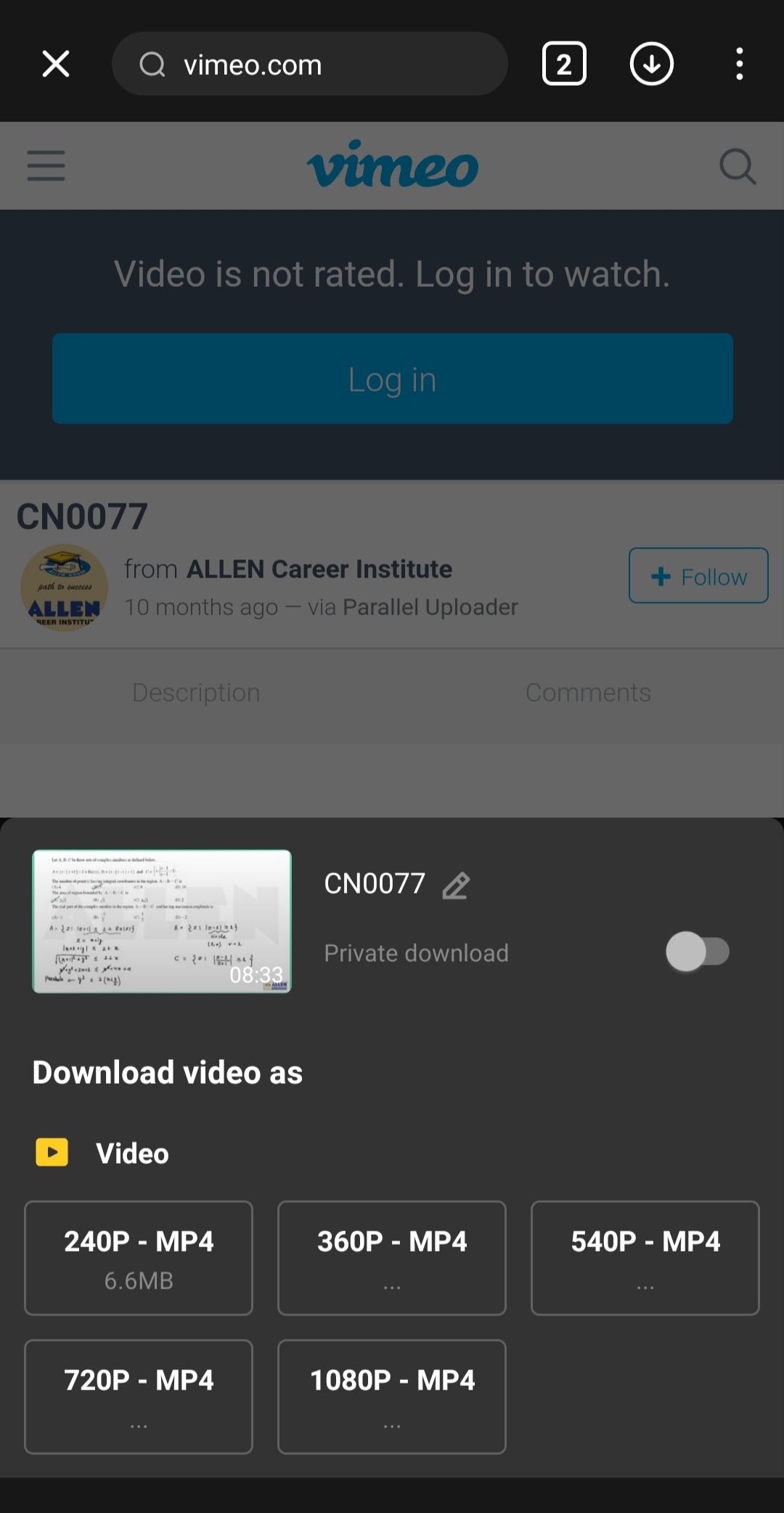Tap the vimeo.com address bar
The height and width of the screenshot is (1513, 784).
tap(309, 64)
